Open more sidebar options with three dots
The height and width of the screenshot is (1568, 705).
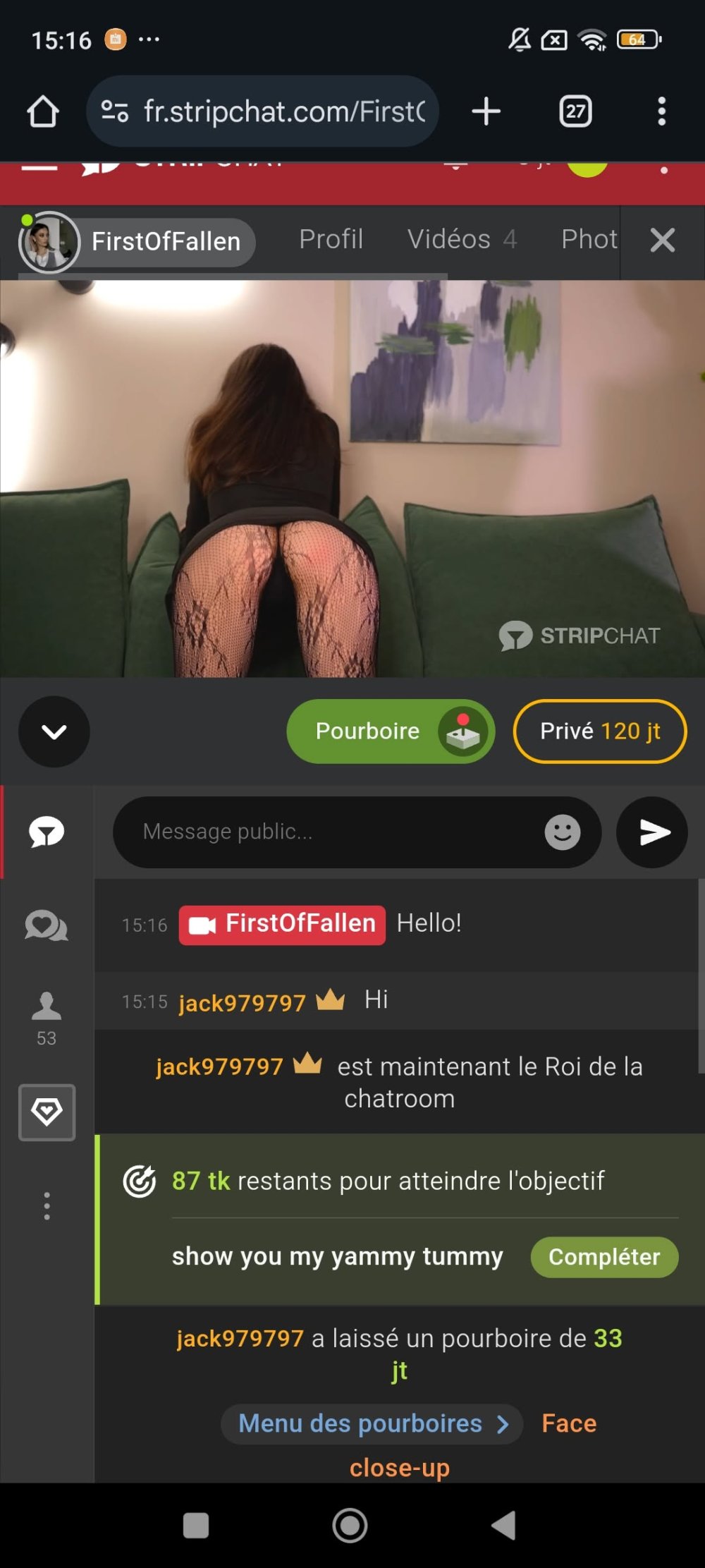(x=47, y=1206)
